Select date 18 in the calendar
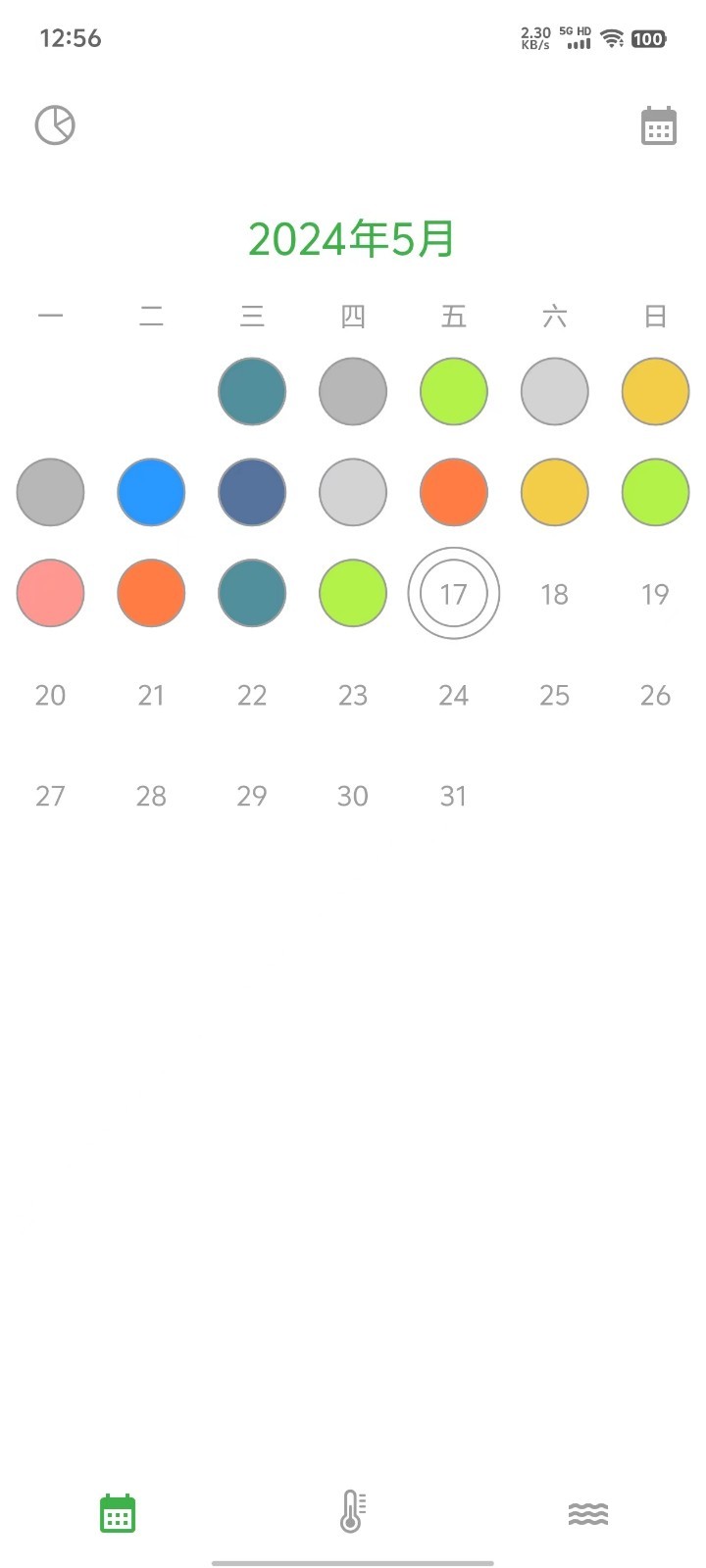This screenshot has width=706, height=1568. tap(554, 594)
